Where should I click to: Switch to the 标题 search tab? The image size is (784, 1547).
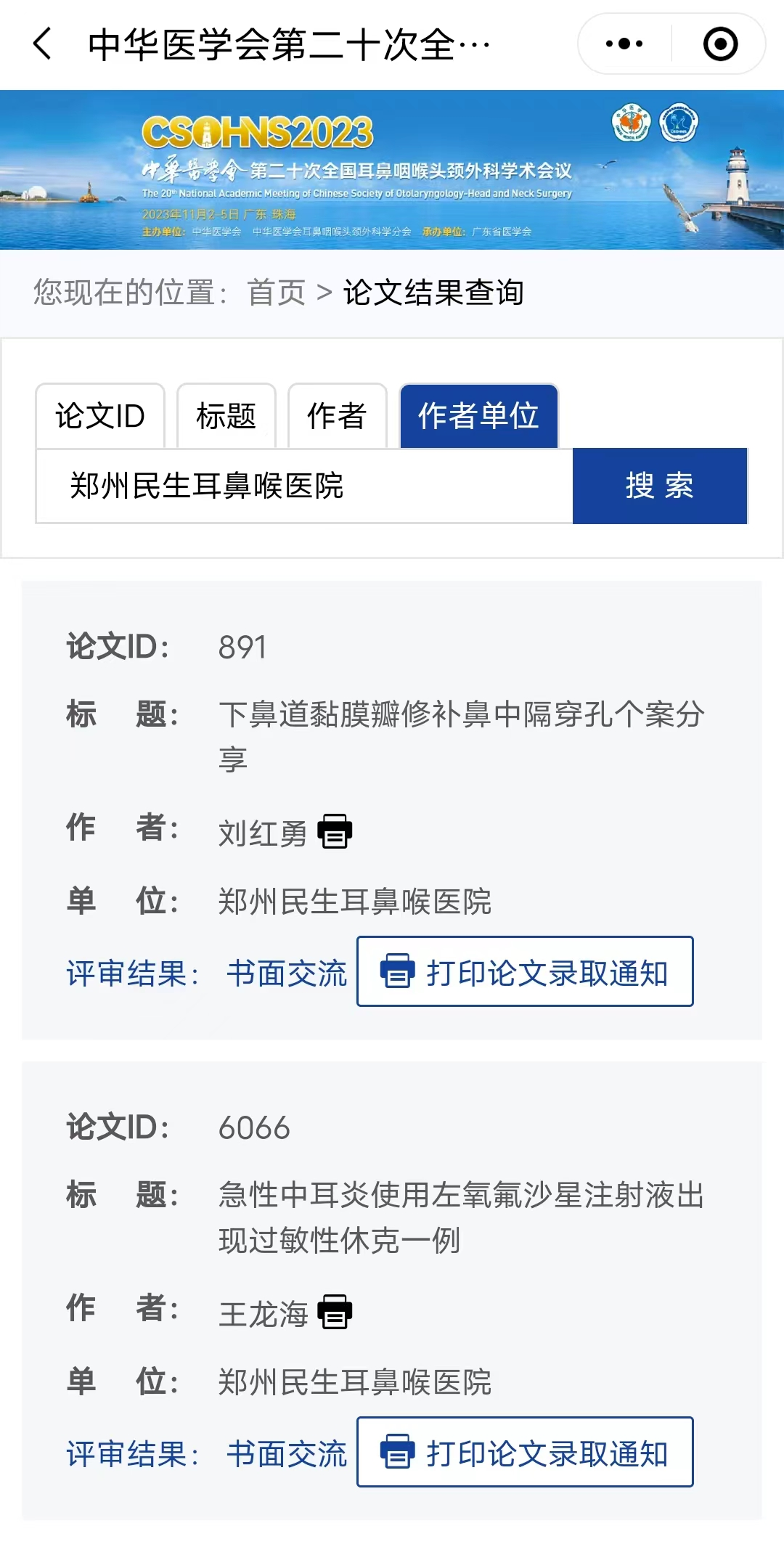pos(226,416)
